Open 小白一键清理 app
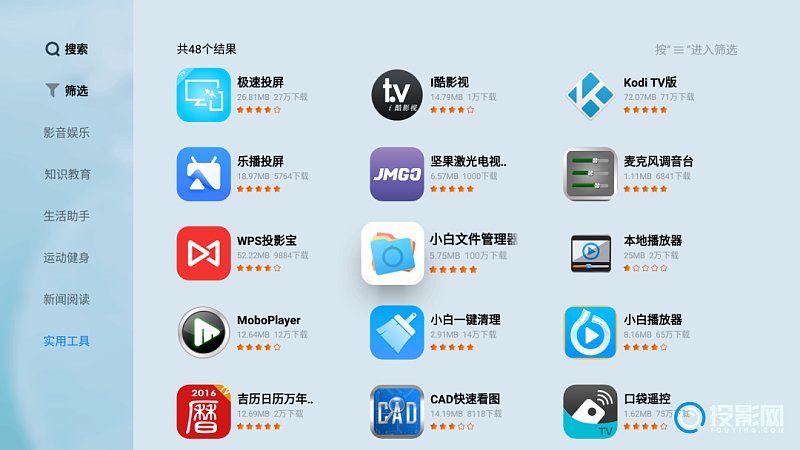 (x=397, y=332)
